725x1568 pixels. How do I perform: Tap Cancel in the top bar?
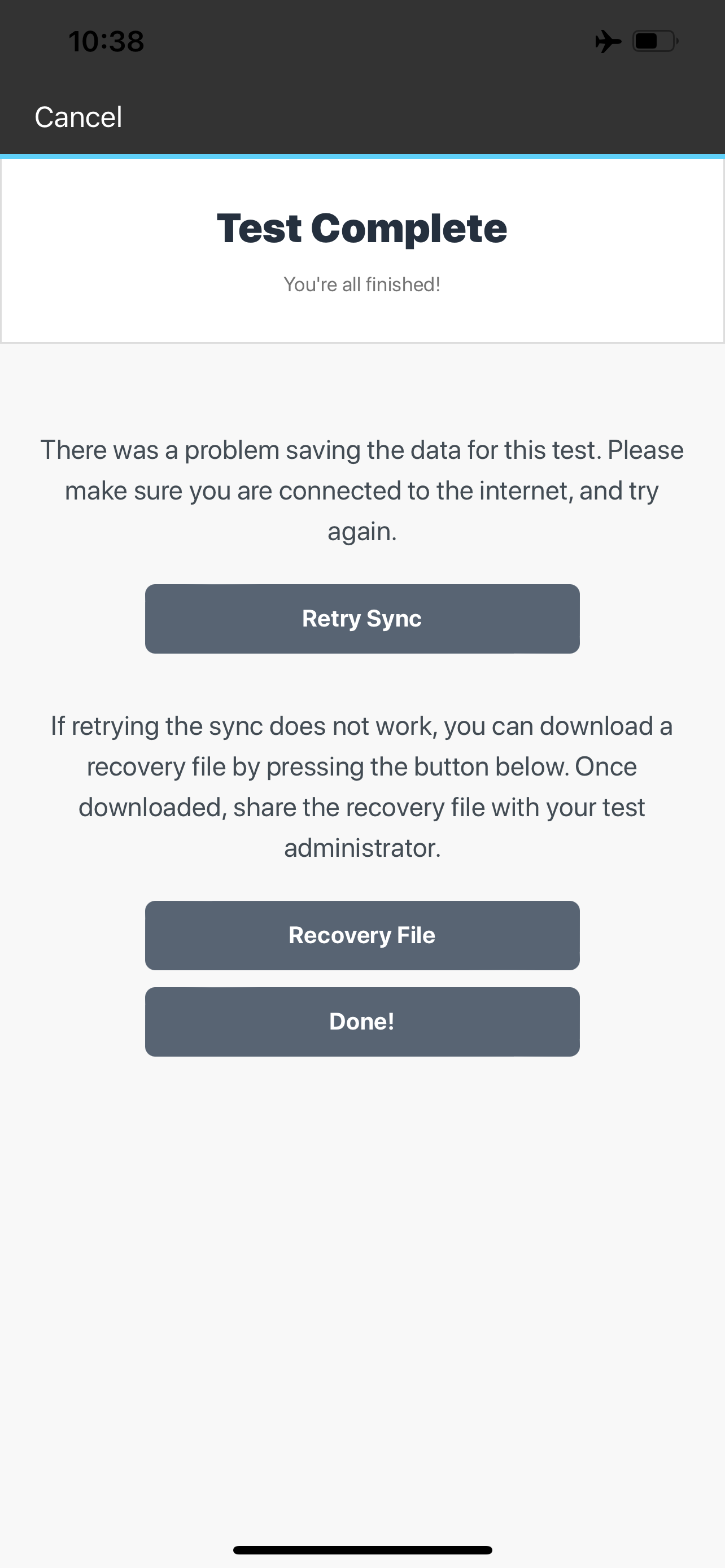(x=78, y=117)
